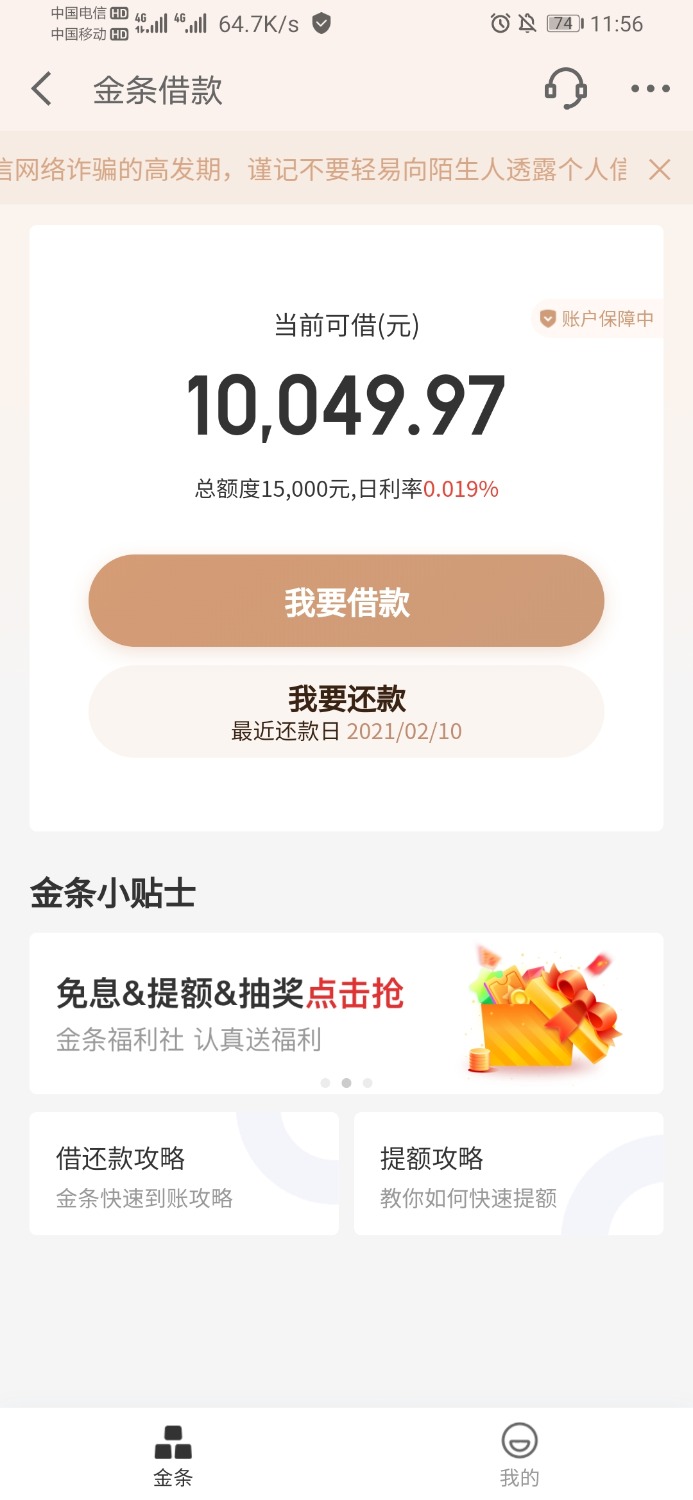Open the 借还款攻略 card
This screenshot has height=1500, width=693.
tap(184, 1173)
